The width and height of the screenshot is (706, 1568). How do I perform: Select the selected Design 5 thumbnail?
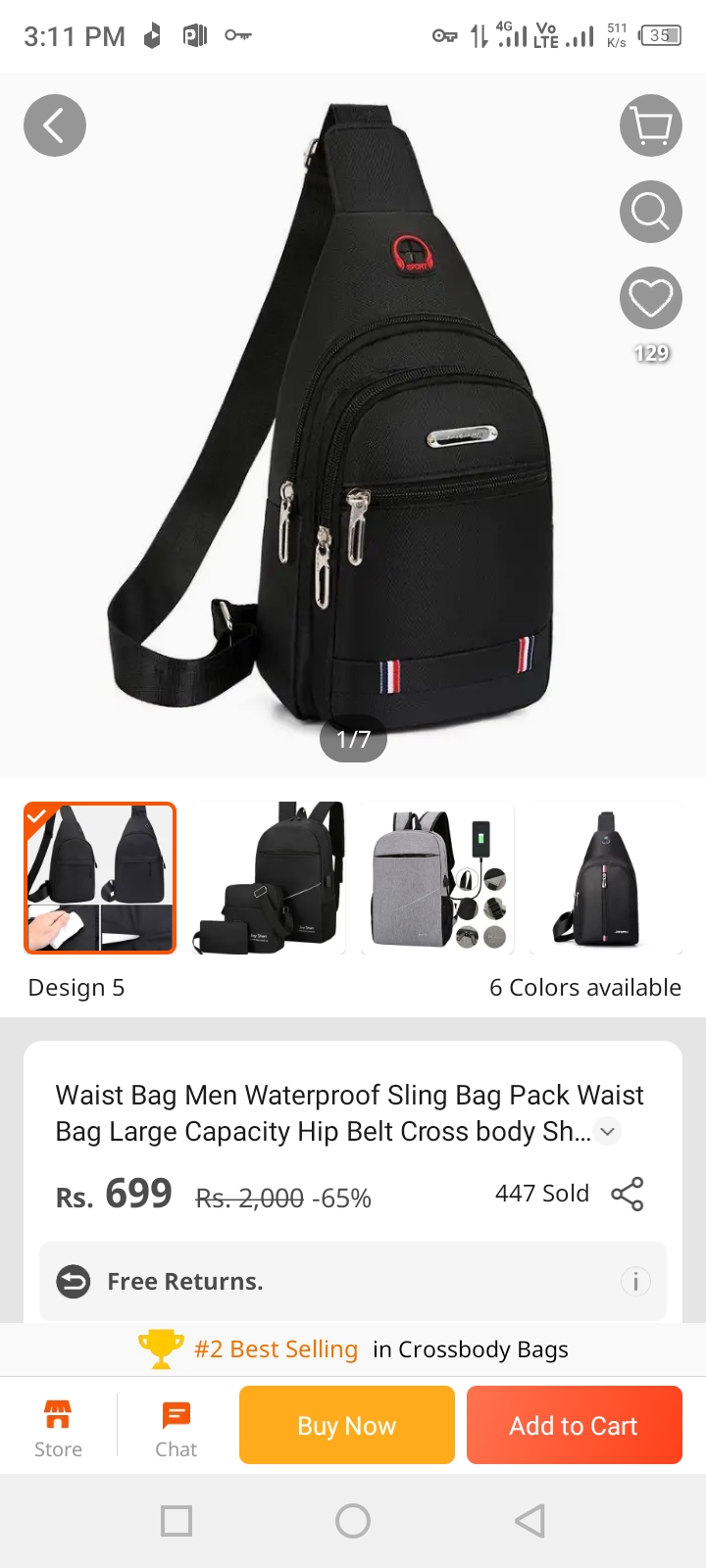pyautogui.click(x=100, y=878)
